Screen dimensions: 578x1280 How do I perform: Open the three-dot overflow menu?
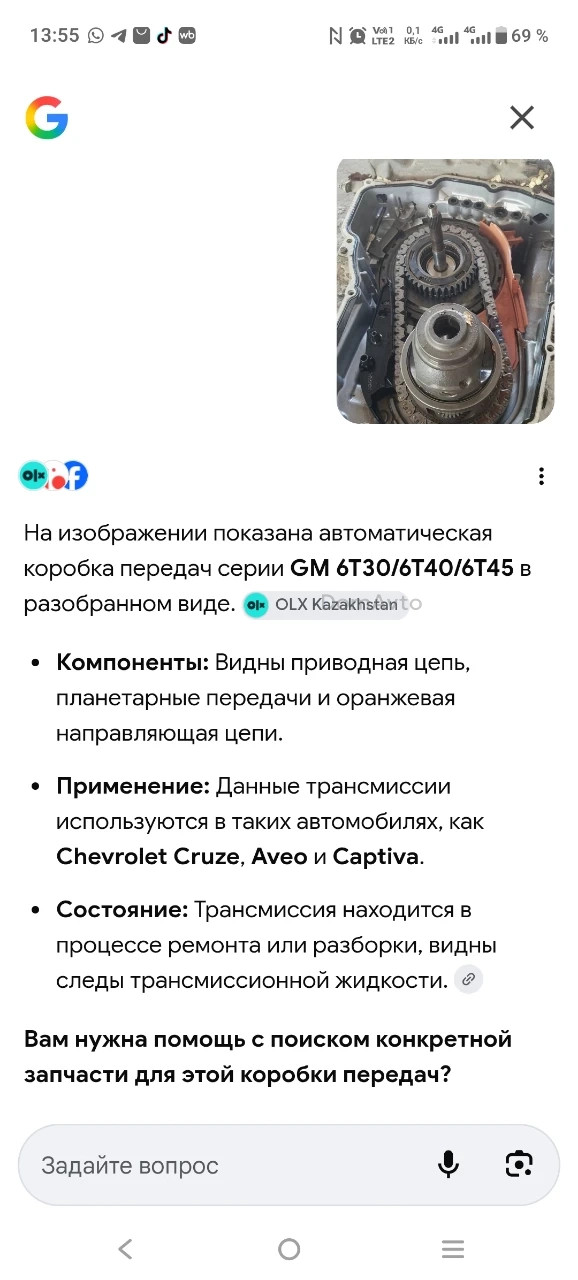541,476
